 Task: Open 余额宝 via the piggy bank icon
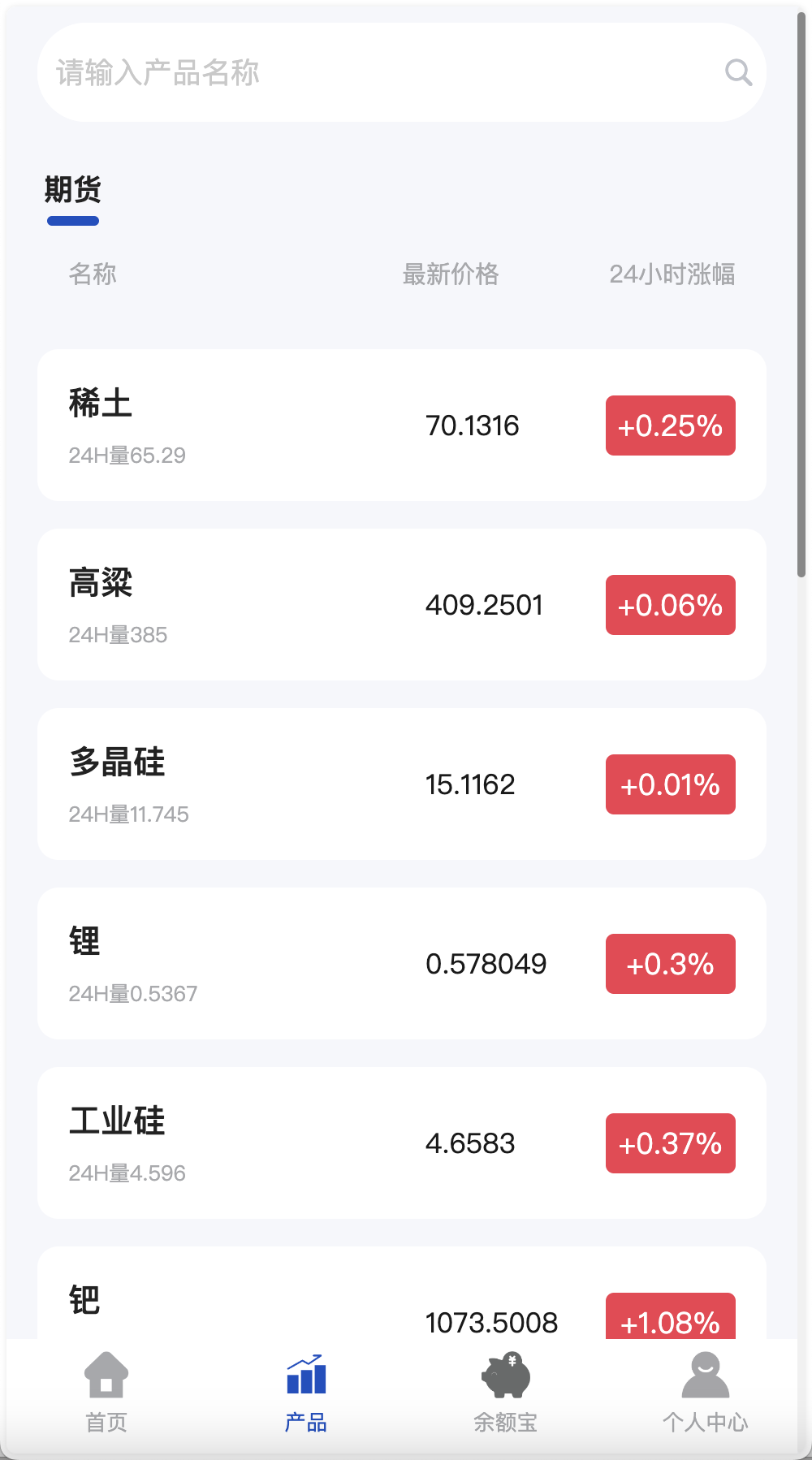tap(503, 1374)
